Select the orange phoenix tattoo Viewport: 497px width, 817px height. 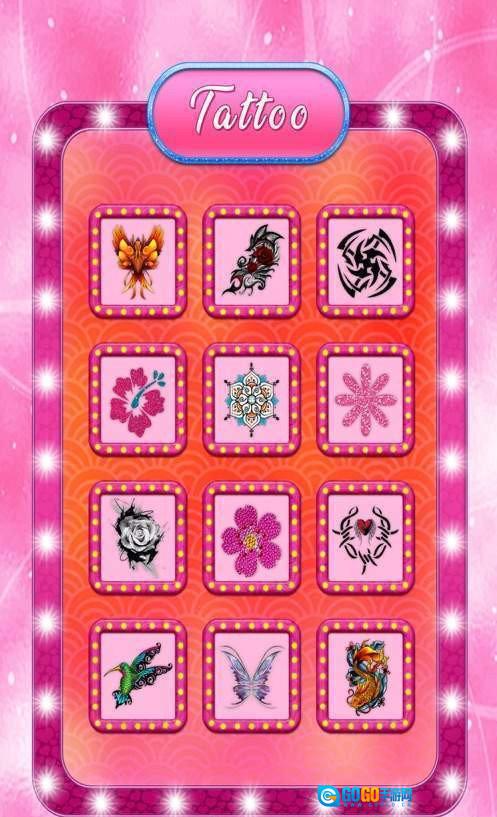pos(138,262)
